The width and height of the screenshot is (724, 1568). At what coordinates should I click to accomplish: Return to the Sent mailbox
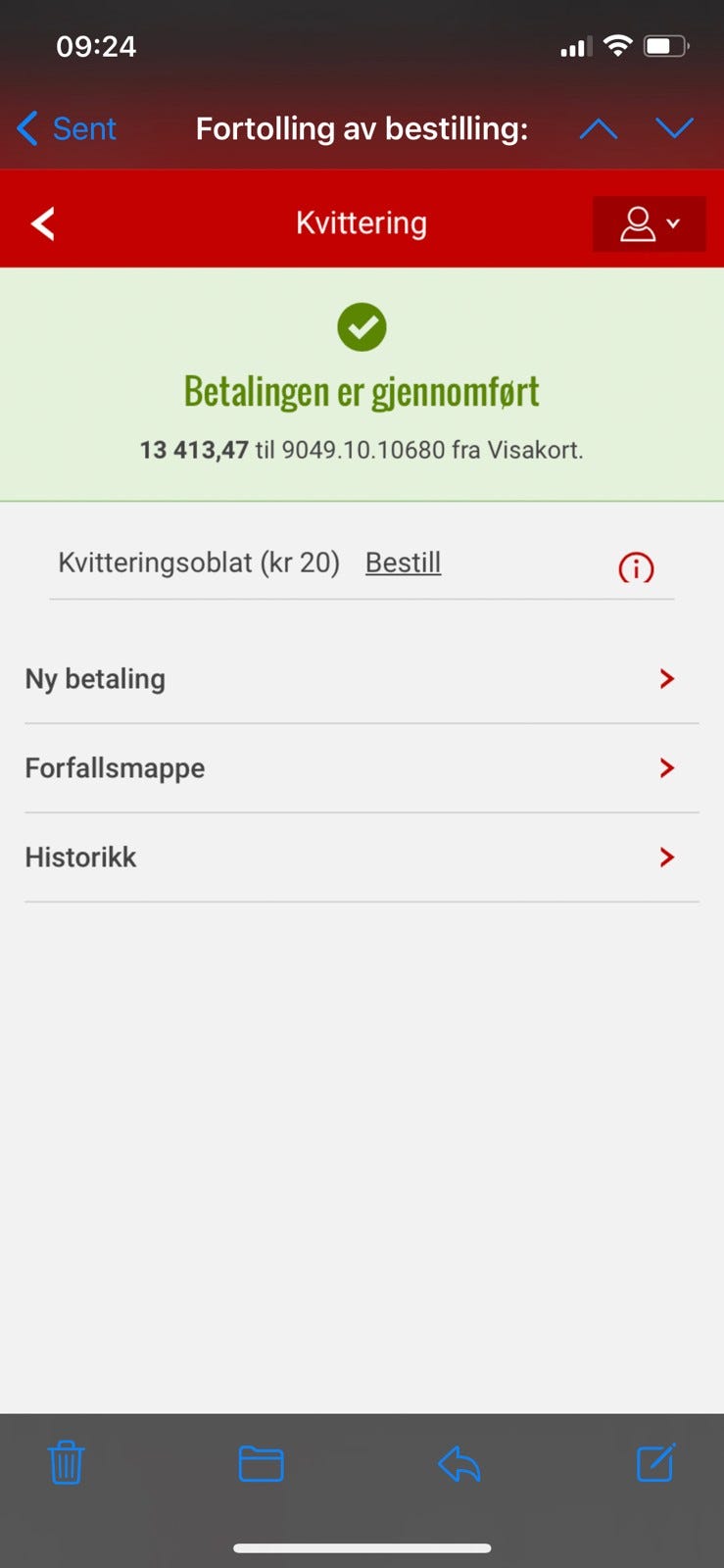point(65,128)
